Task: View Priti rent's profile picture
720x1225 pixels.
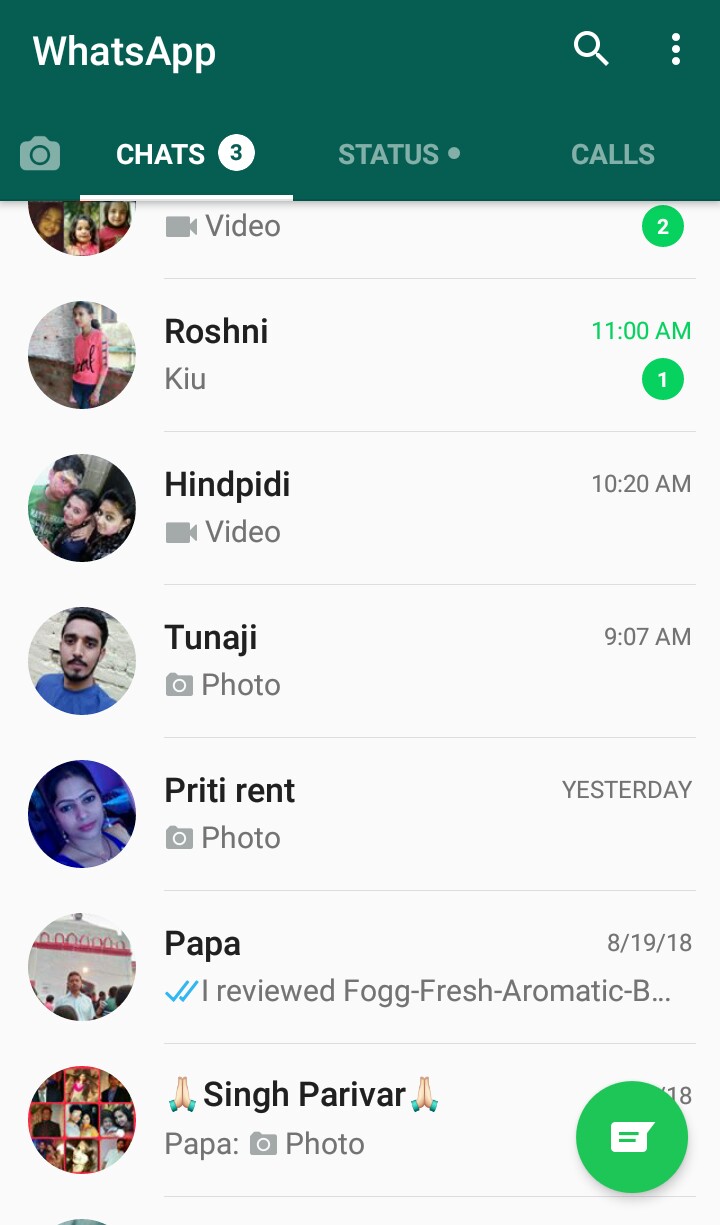Action: pos(82,814)
